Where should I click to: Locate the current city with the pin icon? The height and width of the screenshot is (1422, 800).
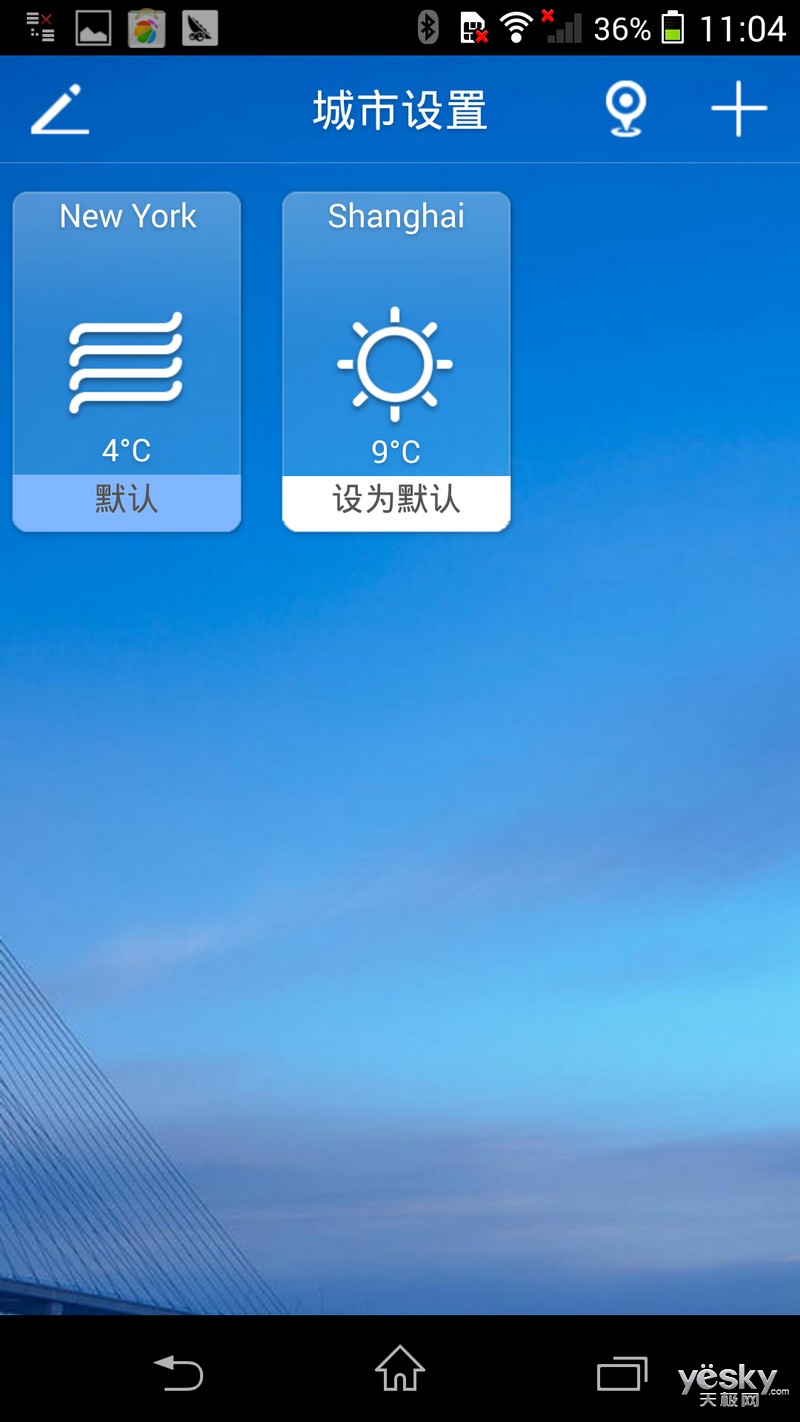pos(626,109)
